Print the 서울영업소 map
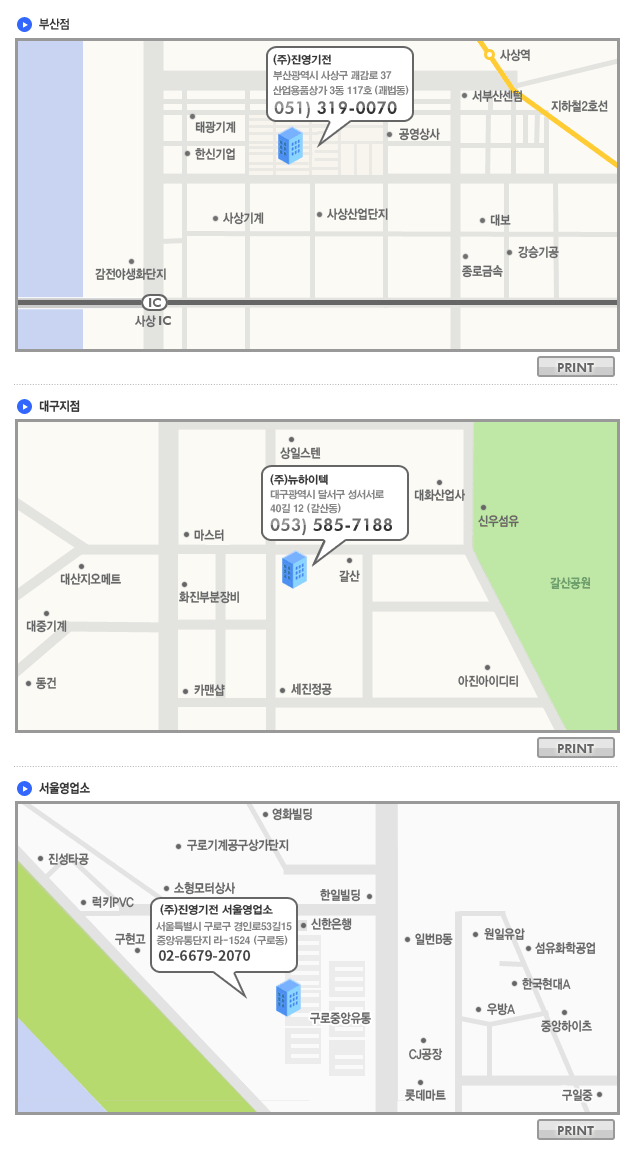The width and height of the screenshot is (634, 1162). [x=576, y=1130]
